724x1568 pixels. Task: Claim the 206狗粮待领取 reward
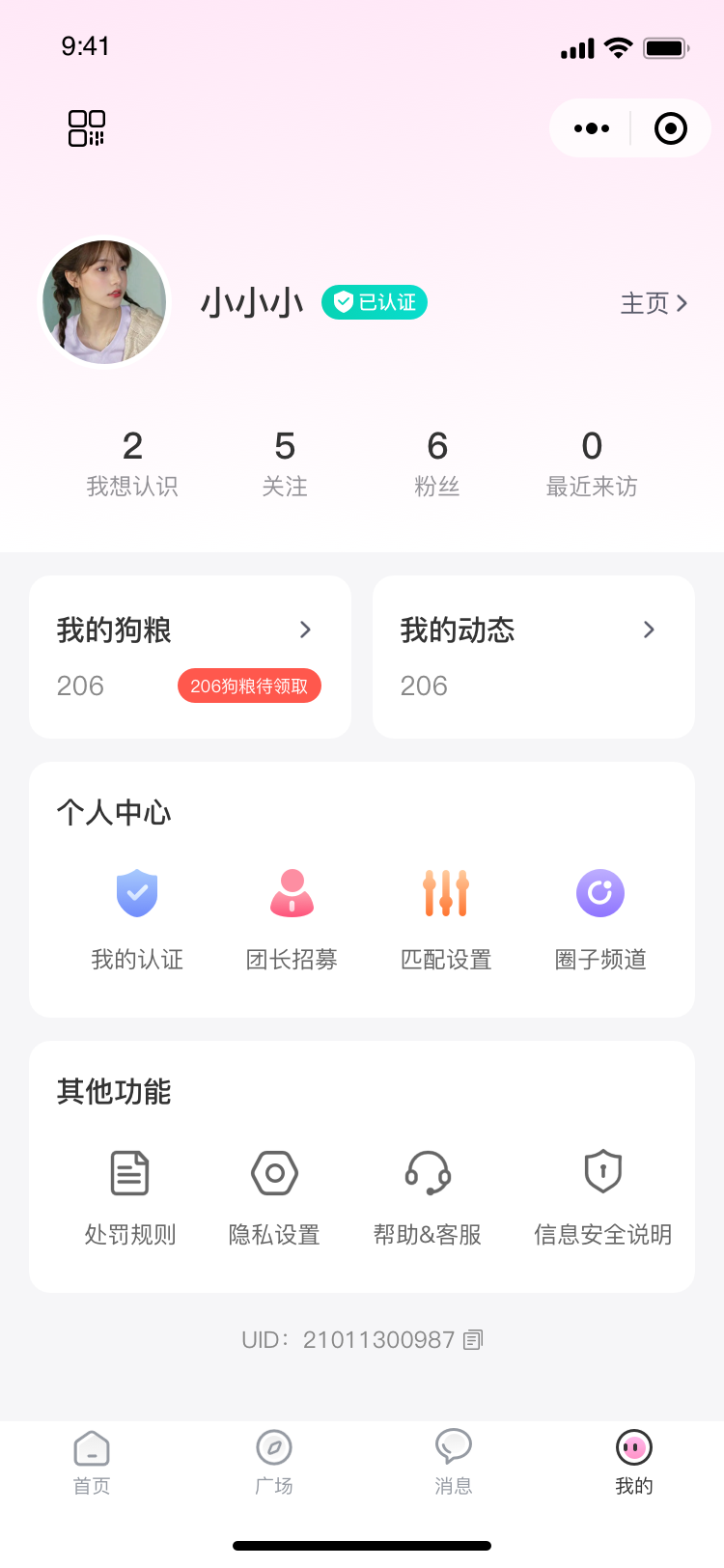(x=249, y=686)
